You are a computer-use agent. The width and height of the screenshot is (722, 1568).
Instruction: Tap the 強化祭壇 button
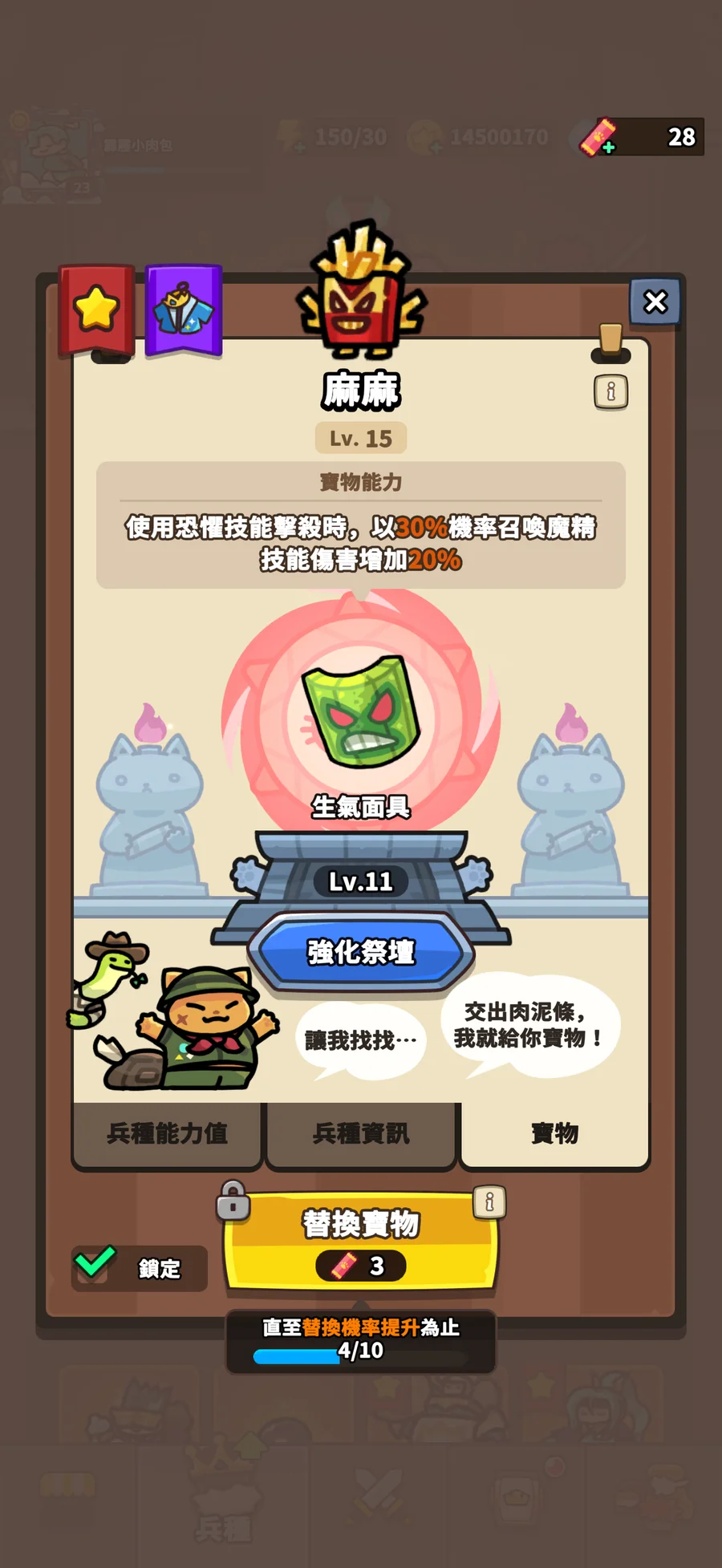tap(361, 951)
